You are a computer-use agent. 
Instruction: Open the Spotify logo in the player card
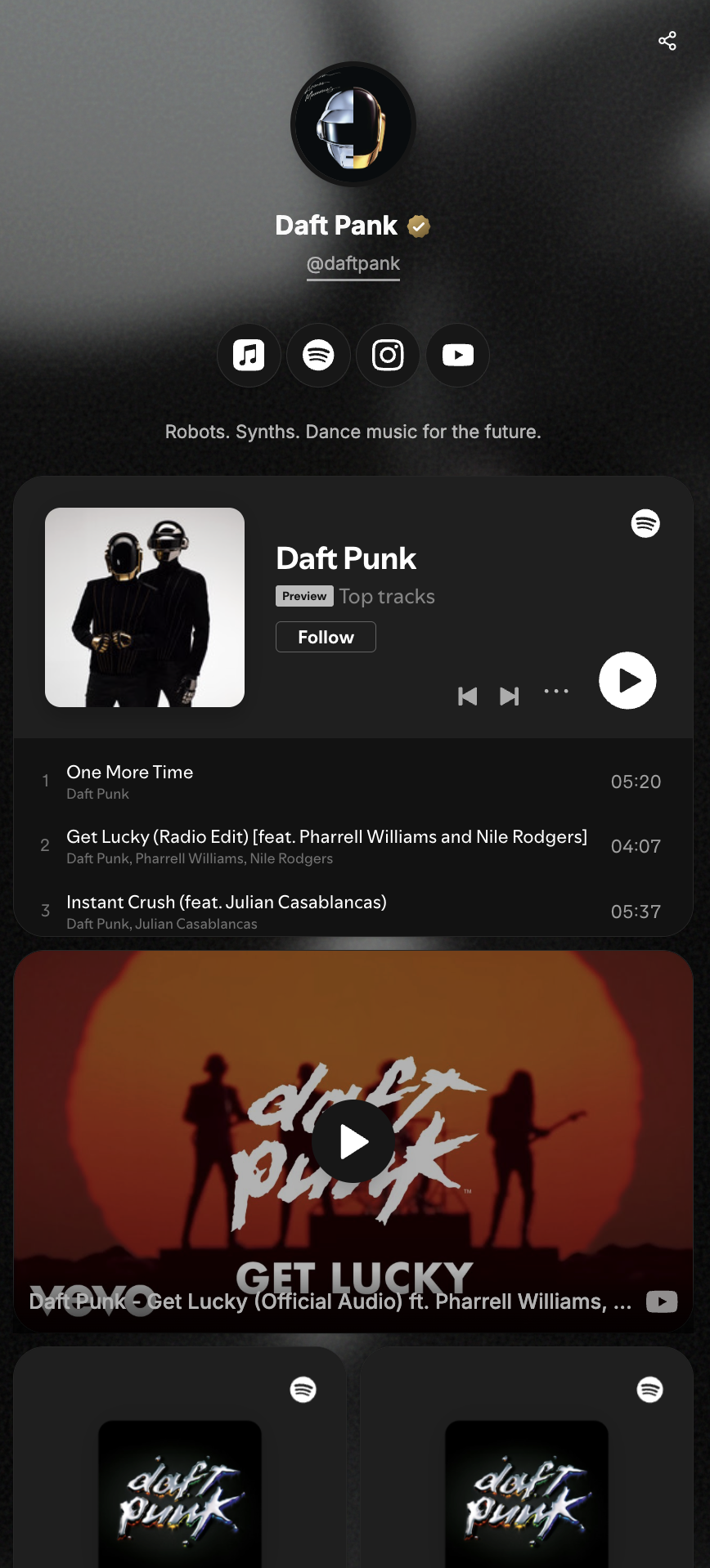pos(645,523)
